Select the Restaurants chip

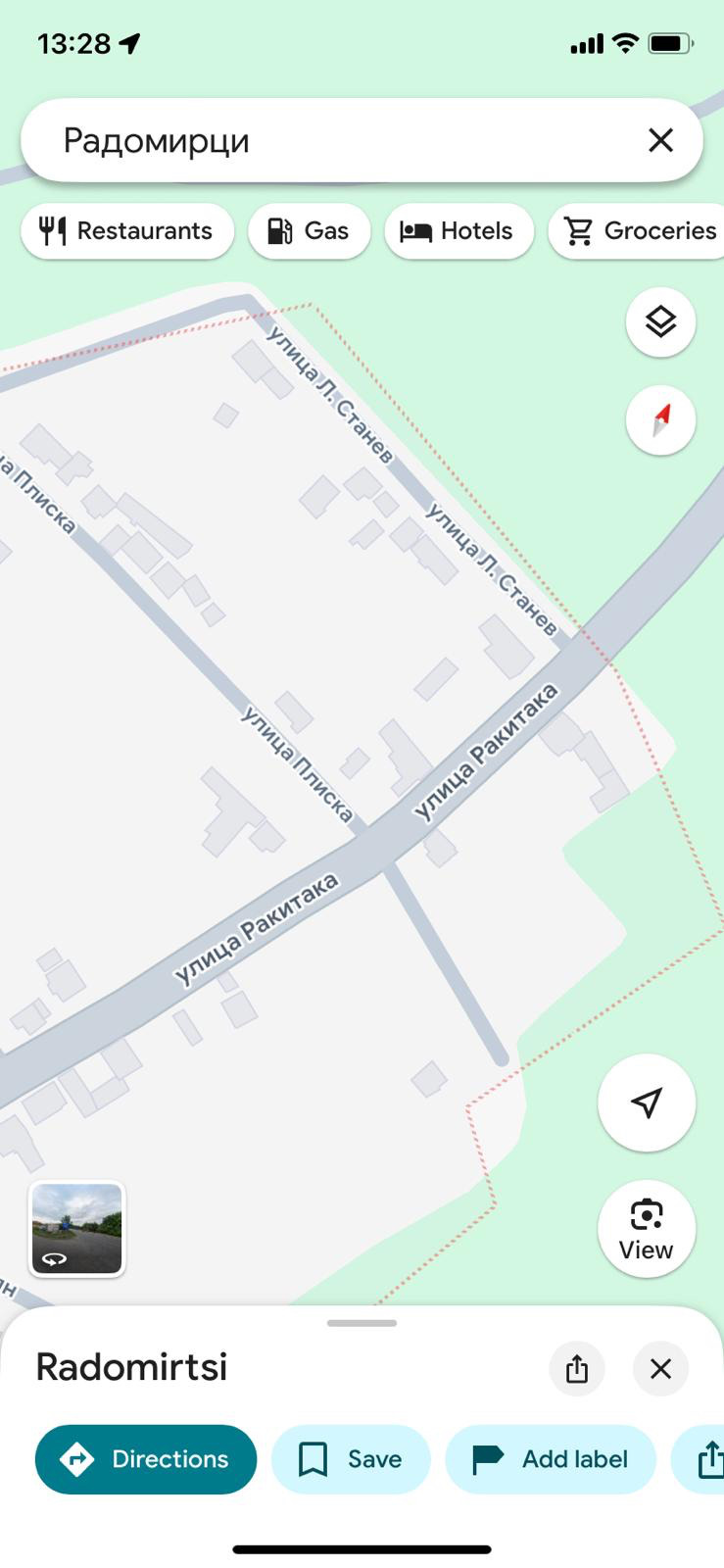click(127, 231)
